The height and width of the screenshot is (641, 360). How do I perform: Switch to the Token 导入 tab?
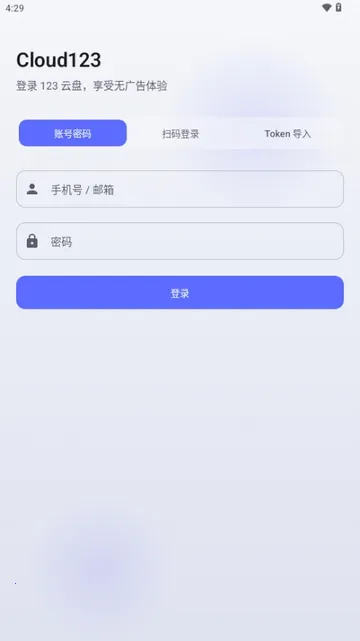(x=288, y=133)
